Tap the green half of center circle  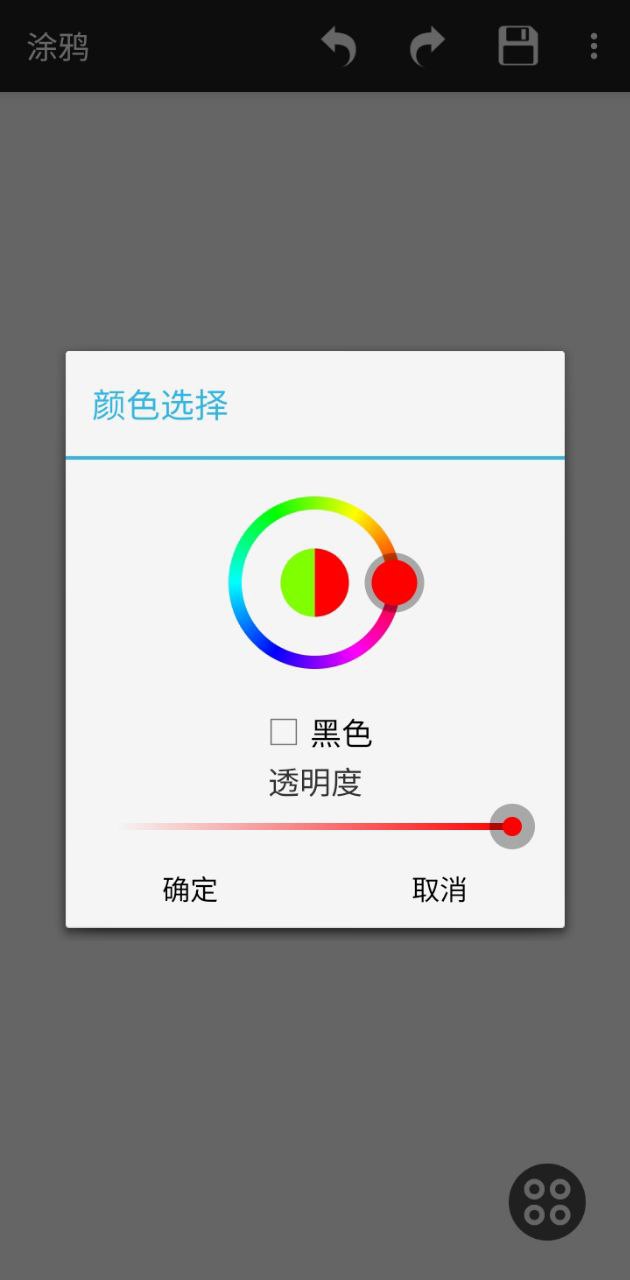[297, 582]
